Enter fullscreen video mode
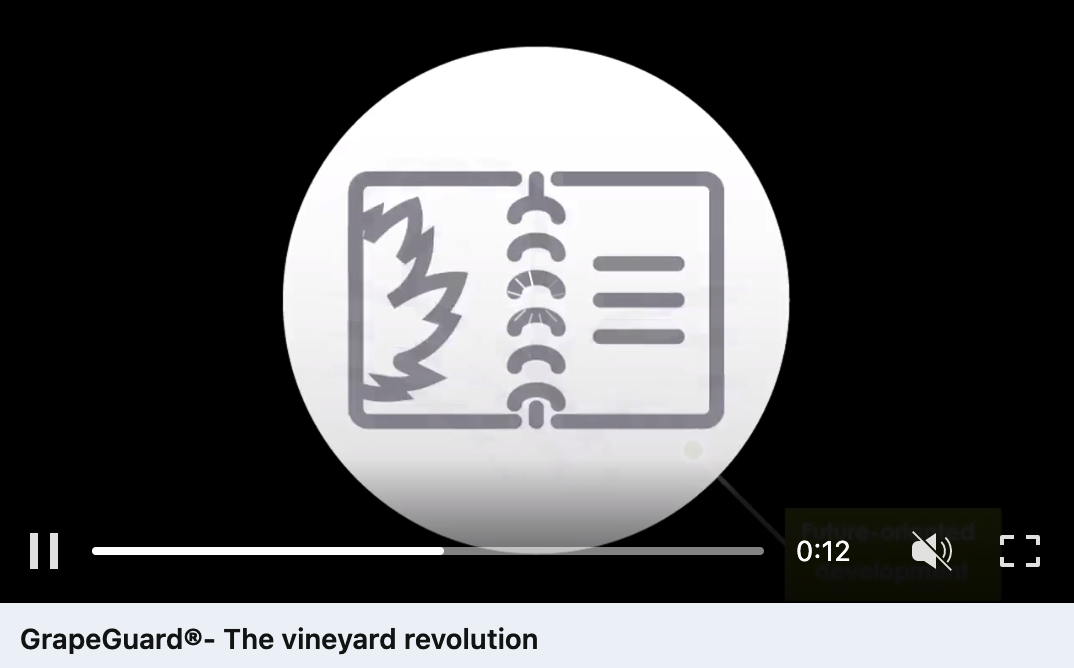 [1020, 551]
